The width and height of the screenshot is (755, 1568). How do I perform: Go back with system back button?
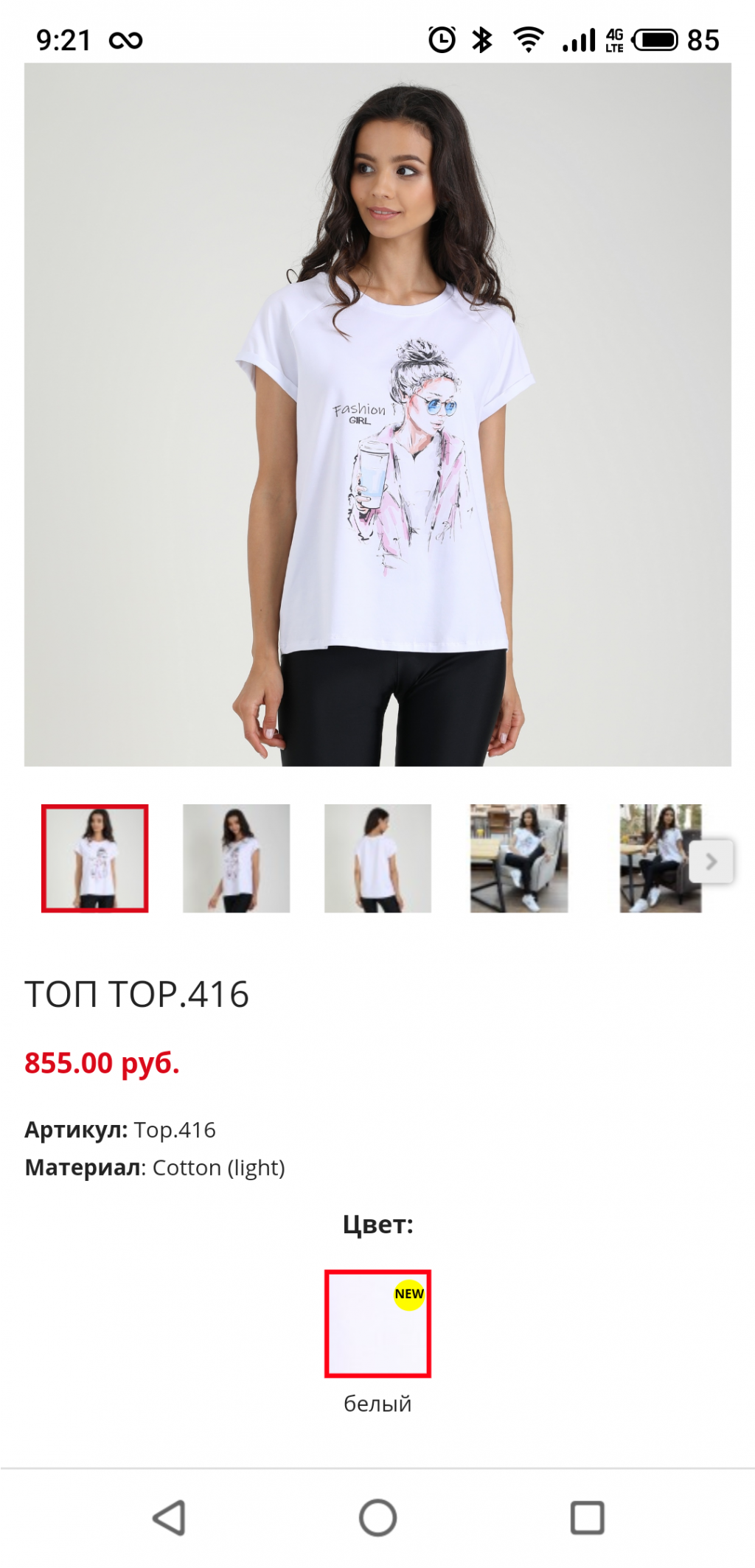click(x=169, y=1518)
